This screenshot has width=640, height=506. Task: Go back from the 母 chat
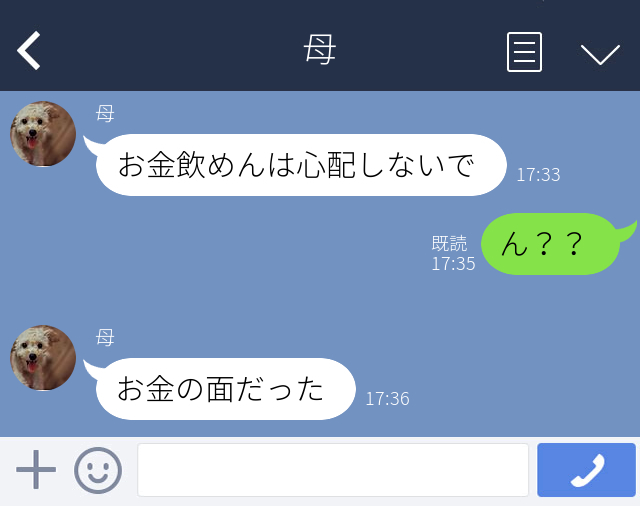tap(30, 51)
